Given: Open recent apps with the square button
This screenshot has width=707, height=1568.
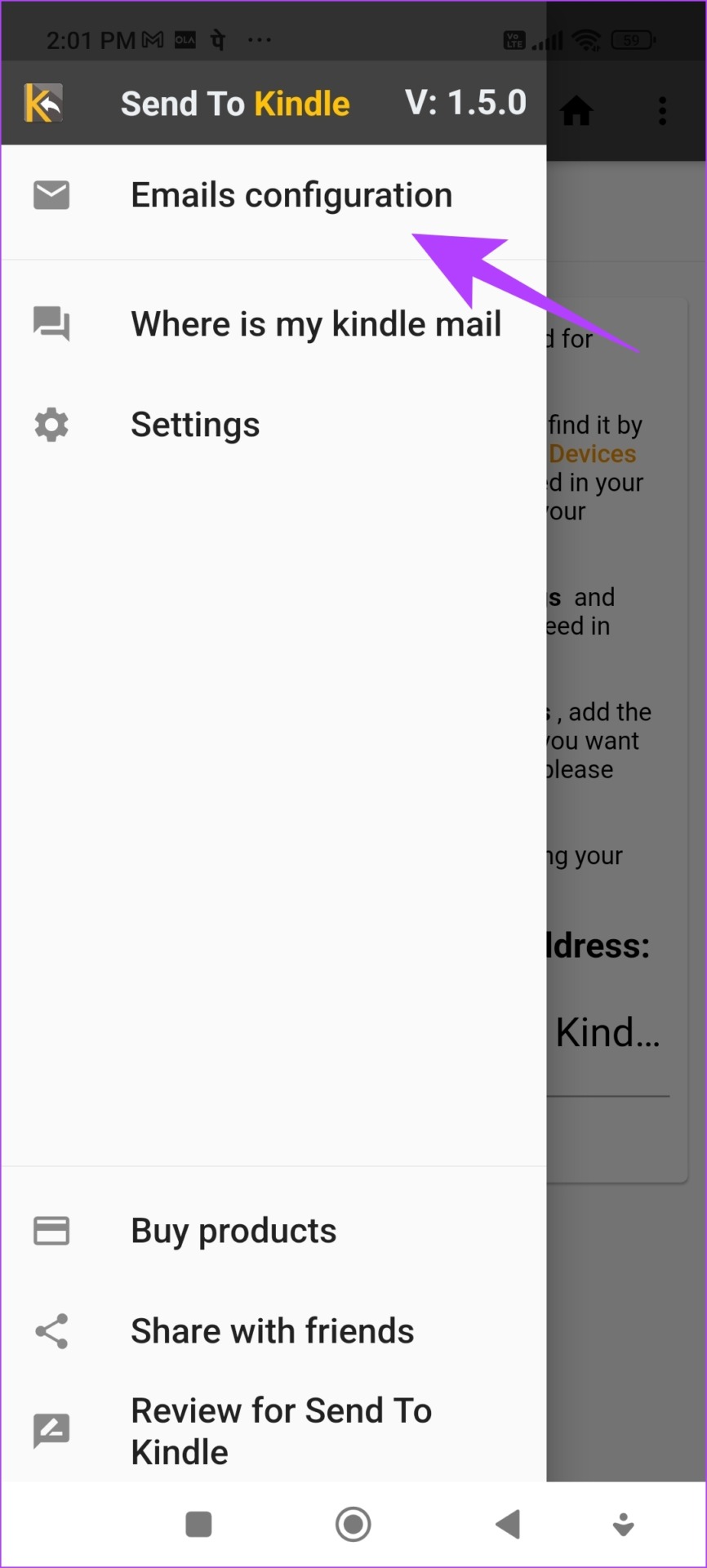Looking at the screenshot, I should (198, 1524).
